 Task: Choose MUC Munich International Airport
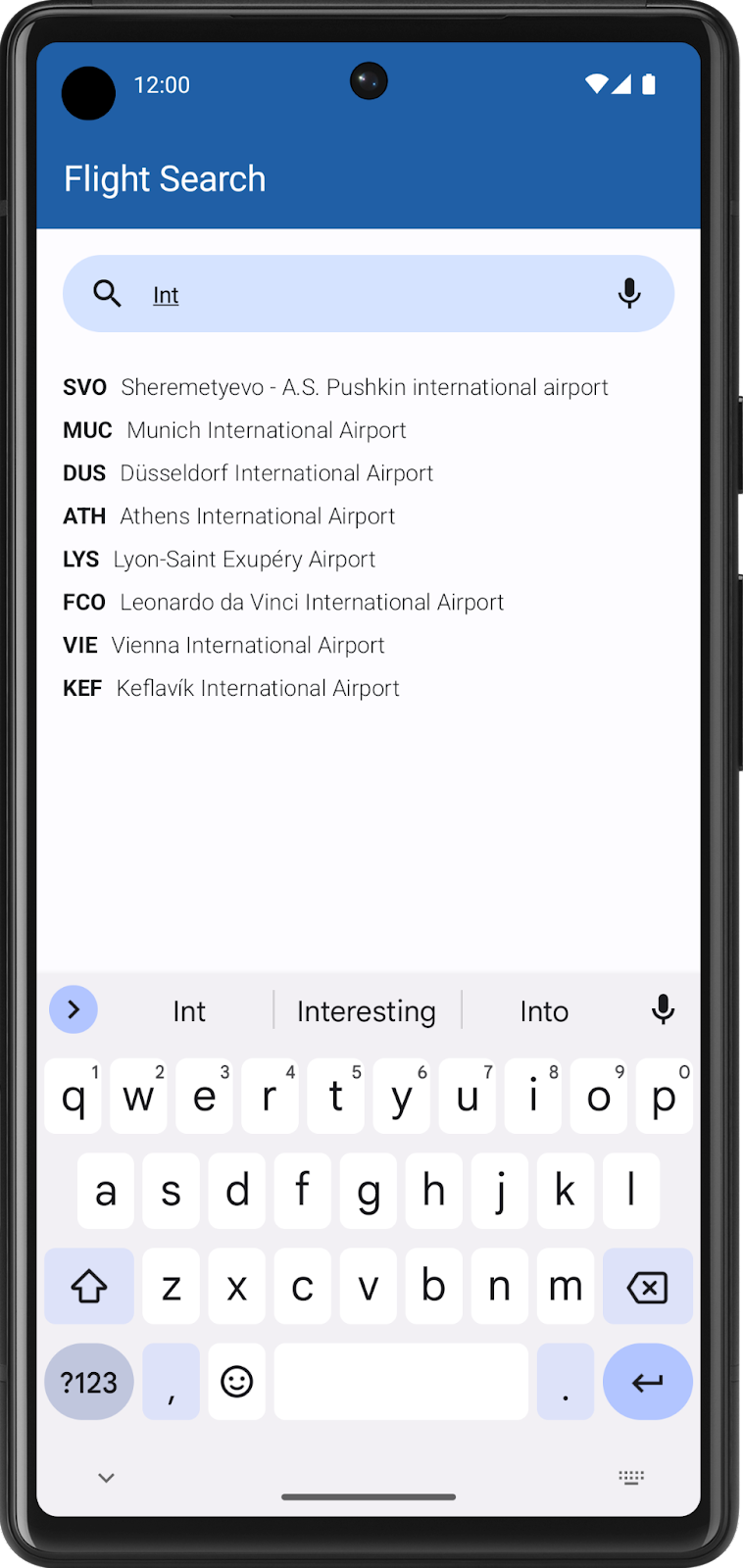(x=235, y=430)
